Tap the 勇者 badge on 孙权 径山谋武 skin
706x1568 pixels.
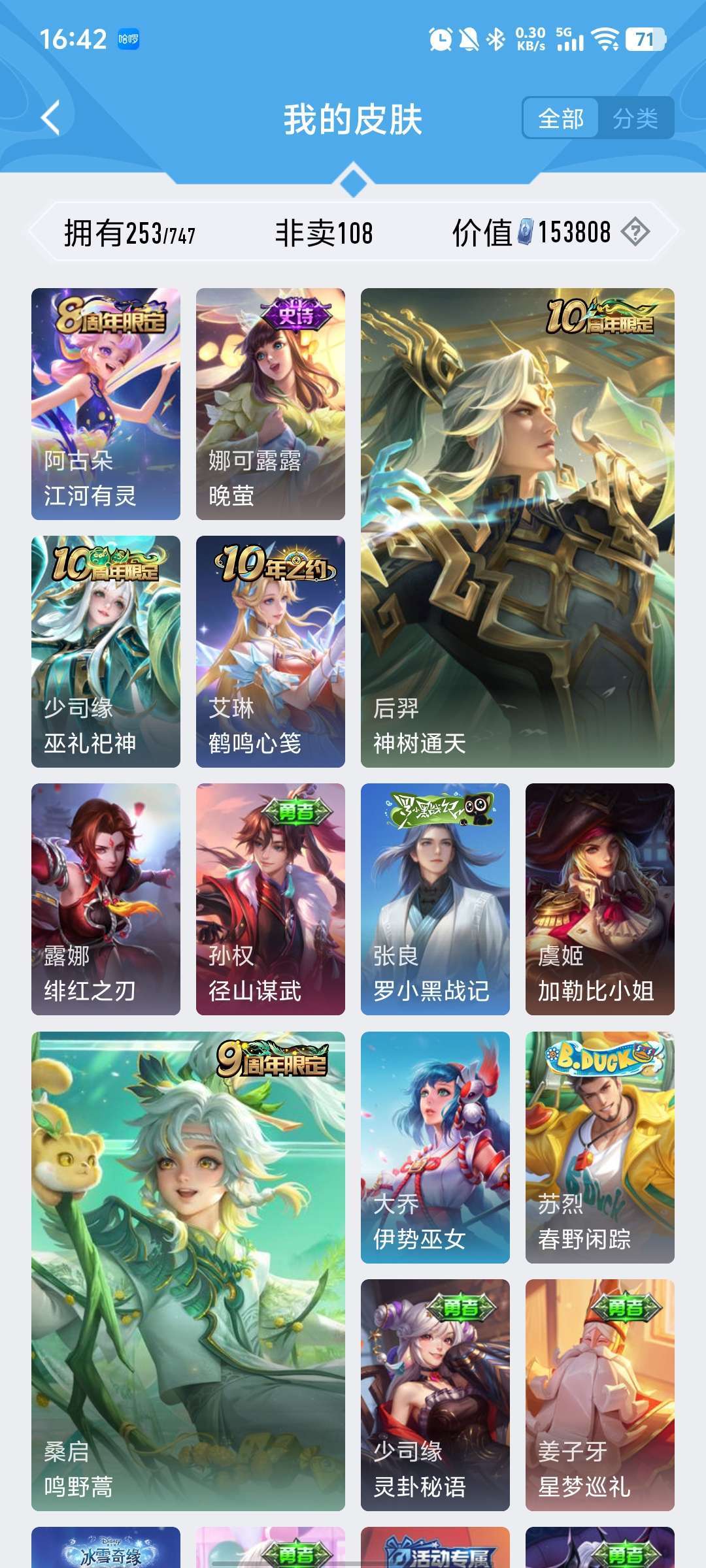point(297,811)
